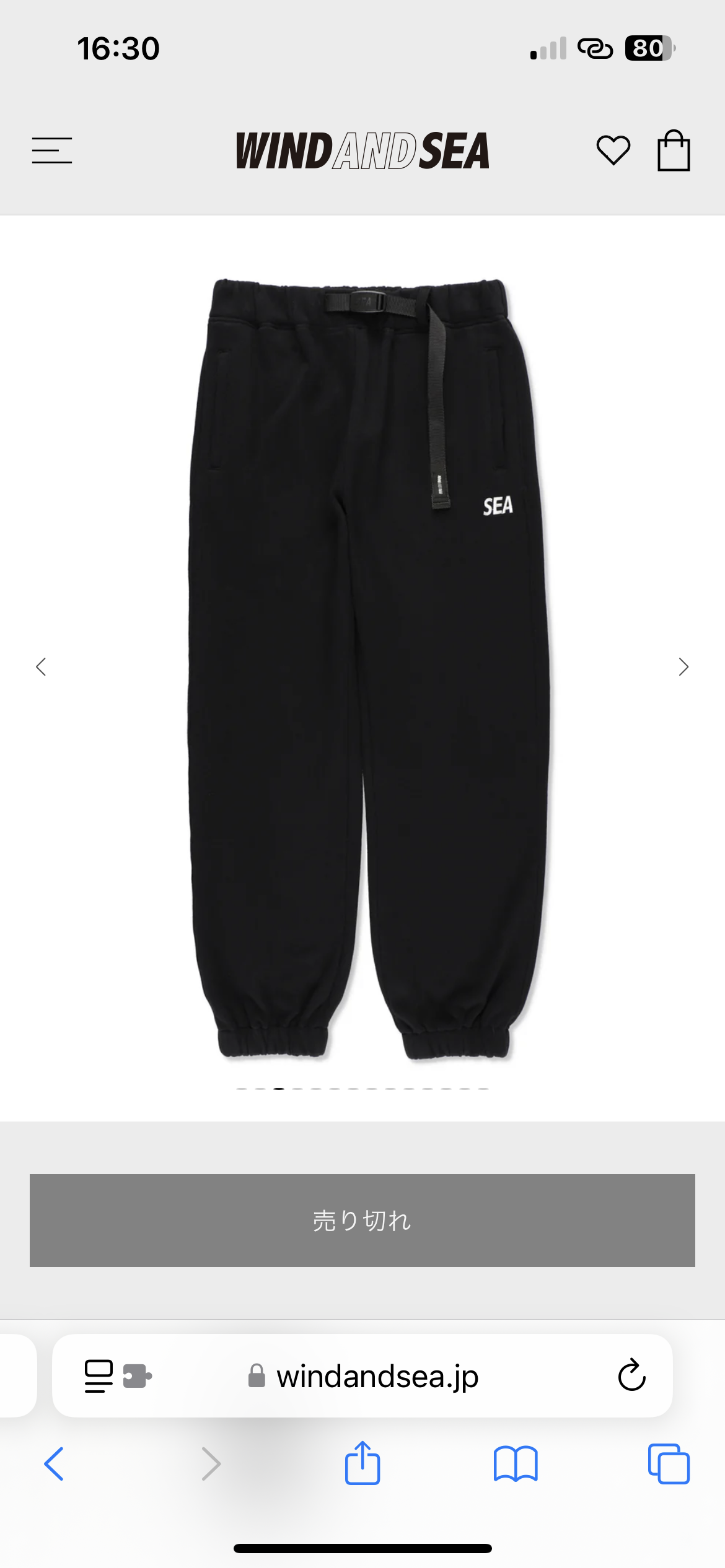Viewport: 725px width, 1568px height.
Task: Open the wishlist heart icon
Action: [613, 150]
